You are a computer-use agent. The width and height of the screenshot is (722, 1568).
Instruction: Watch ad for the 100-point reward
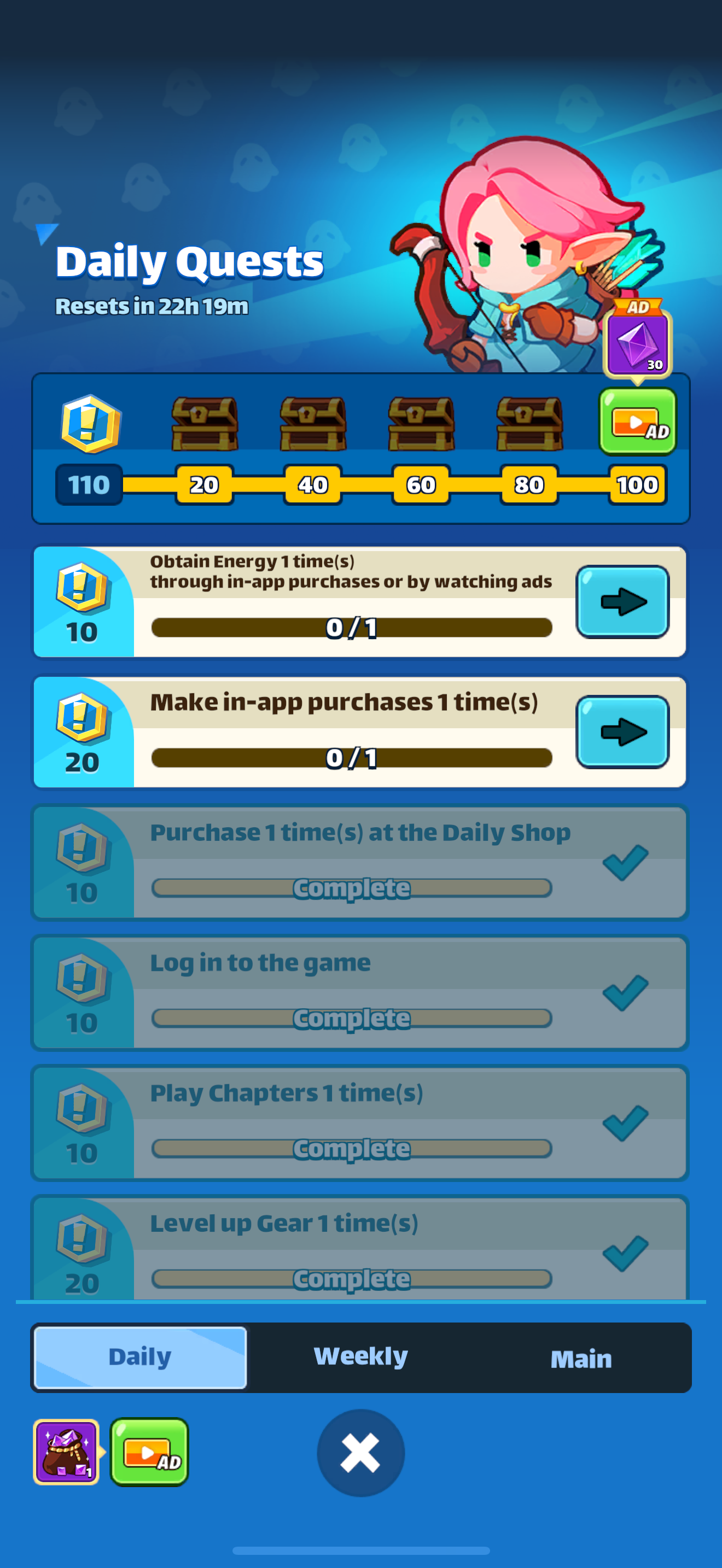pos(637,422)
